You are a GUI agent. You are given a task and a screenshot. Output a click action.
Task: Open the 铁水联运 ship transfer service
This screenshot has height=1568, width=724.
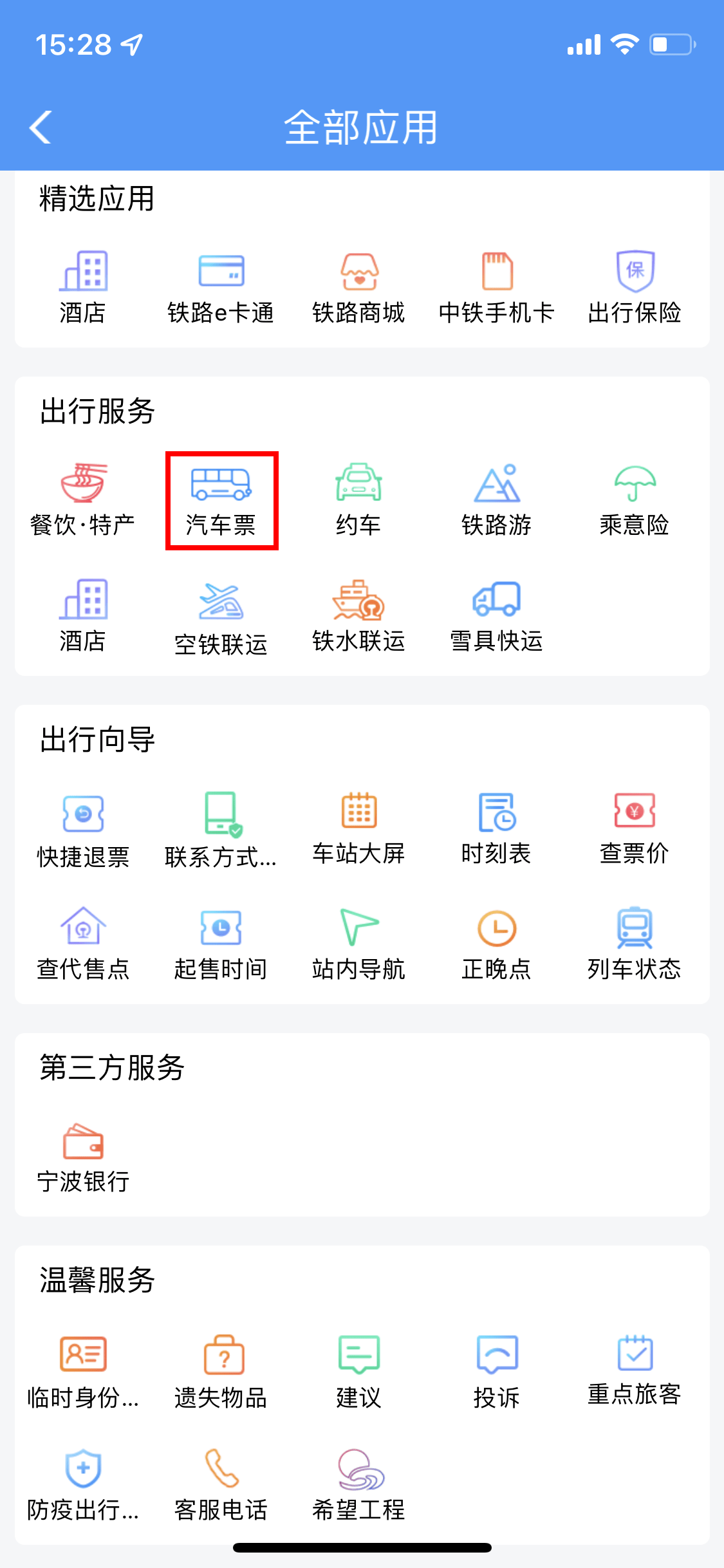pyautogui.click(x=359, y=611)
